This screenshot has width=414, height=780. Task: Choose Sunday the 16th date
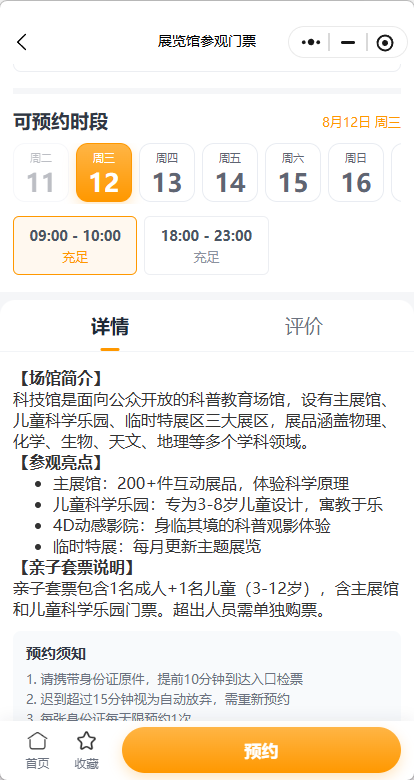point(356,173)
